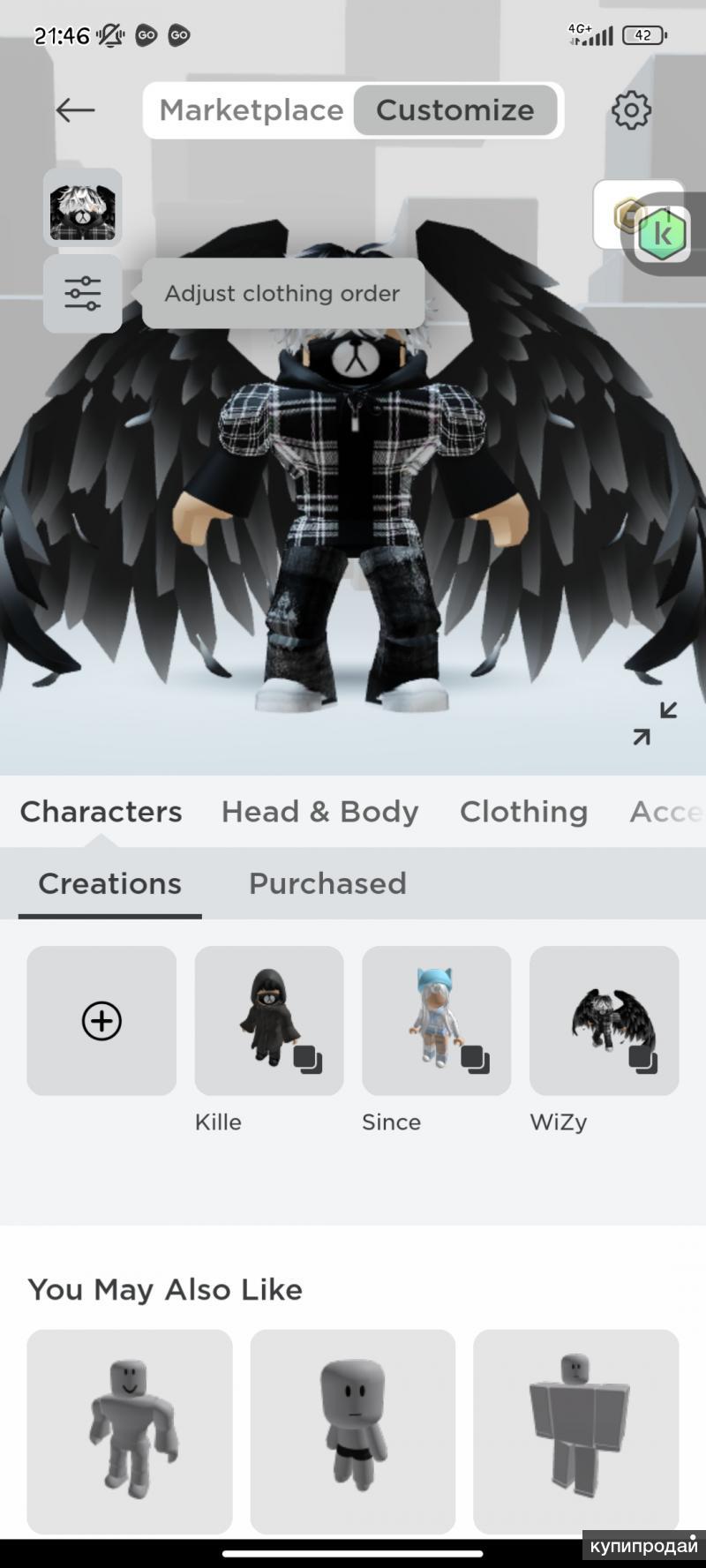706x1568 pixels.
Task: Switch to the Characters tab
Action: (x=101, y=812)
